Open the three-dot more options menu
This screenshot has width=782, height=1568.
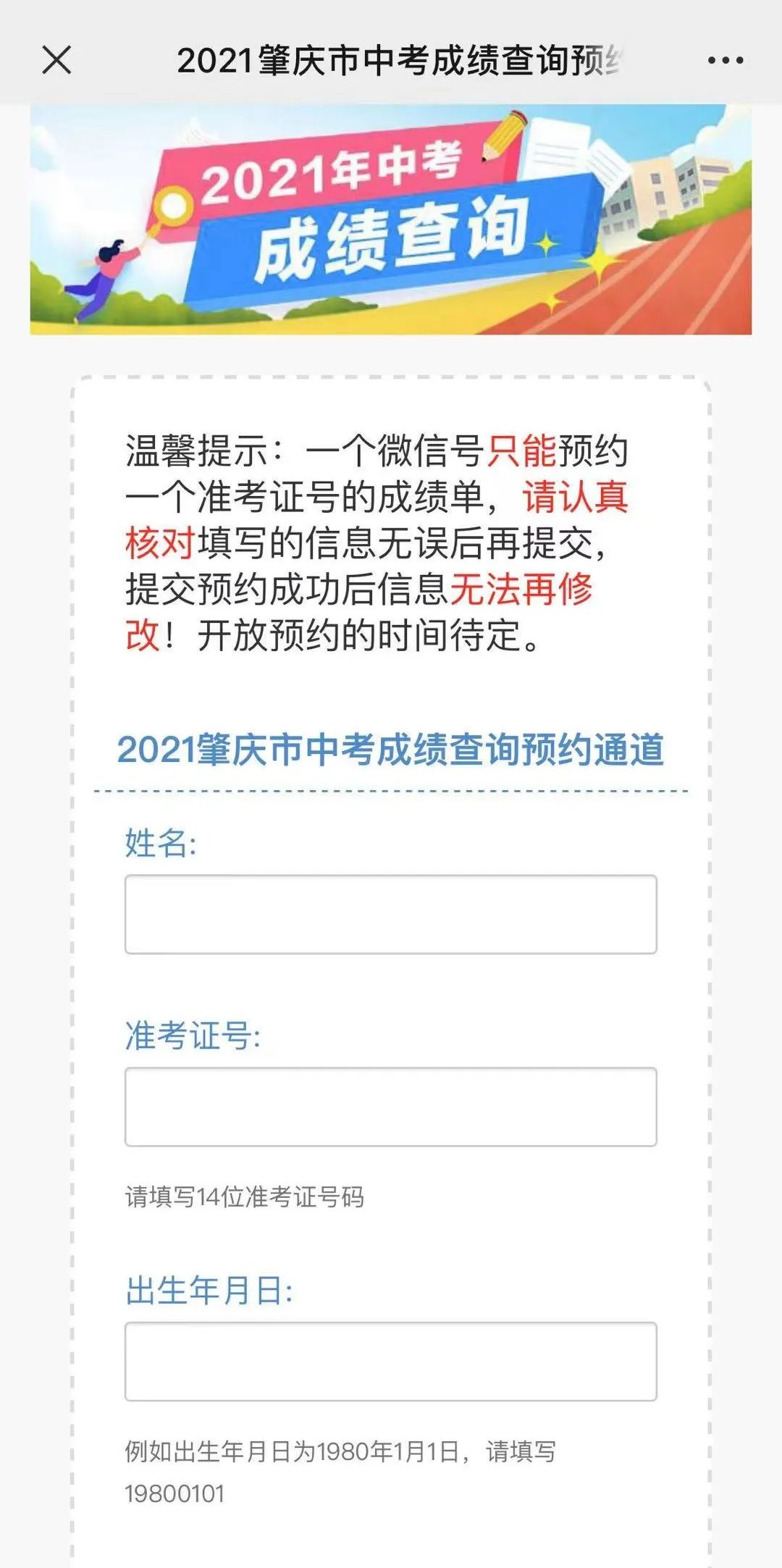pos(726,61)
